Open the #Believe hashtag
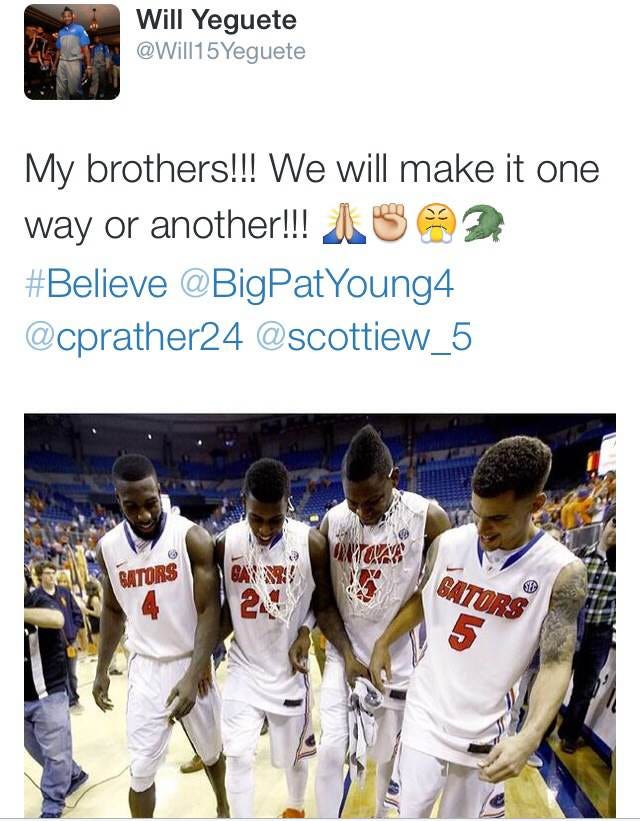Image resolution: width=640 pixels, height=821 pixels. click(95, 284)
